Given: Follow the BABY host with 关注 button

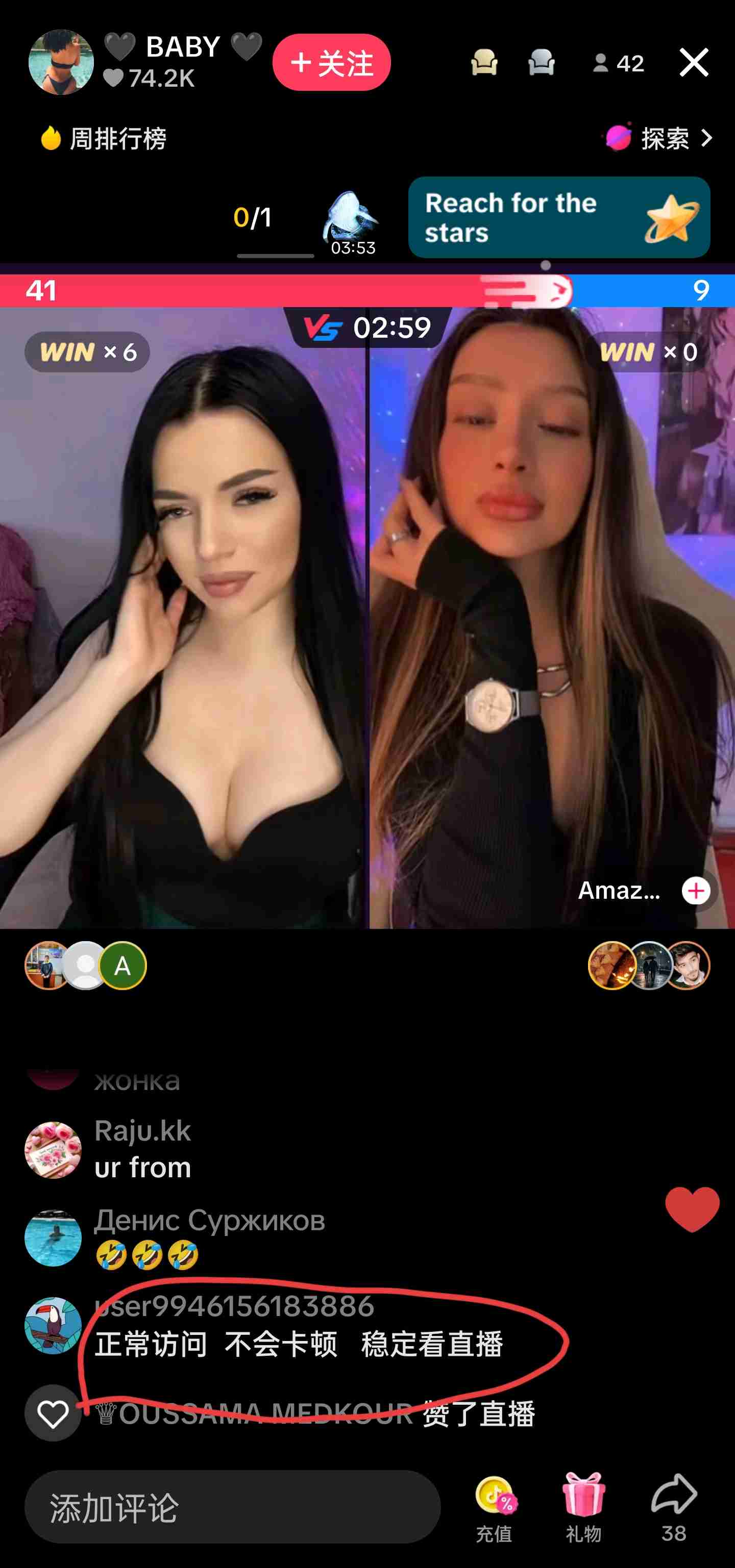Looking at the screenshot, I should pyautogui.click(x=331, y=62).
